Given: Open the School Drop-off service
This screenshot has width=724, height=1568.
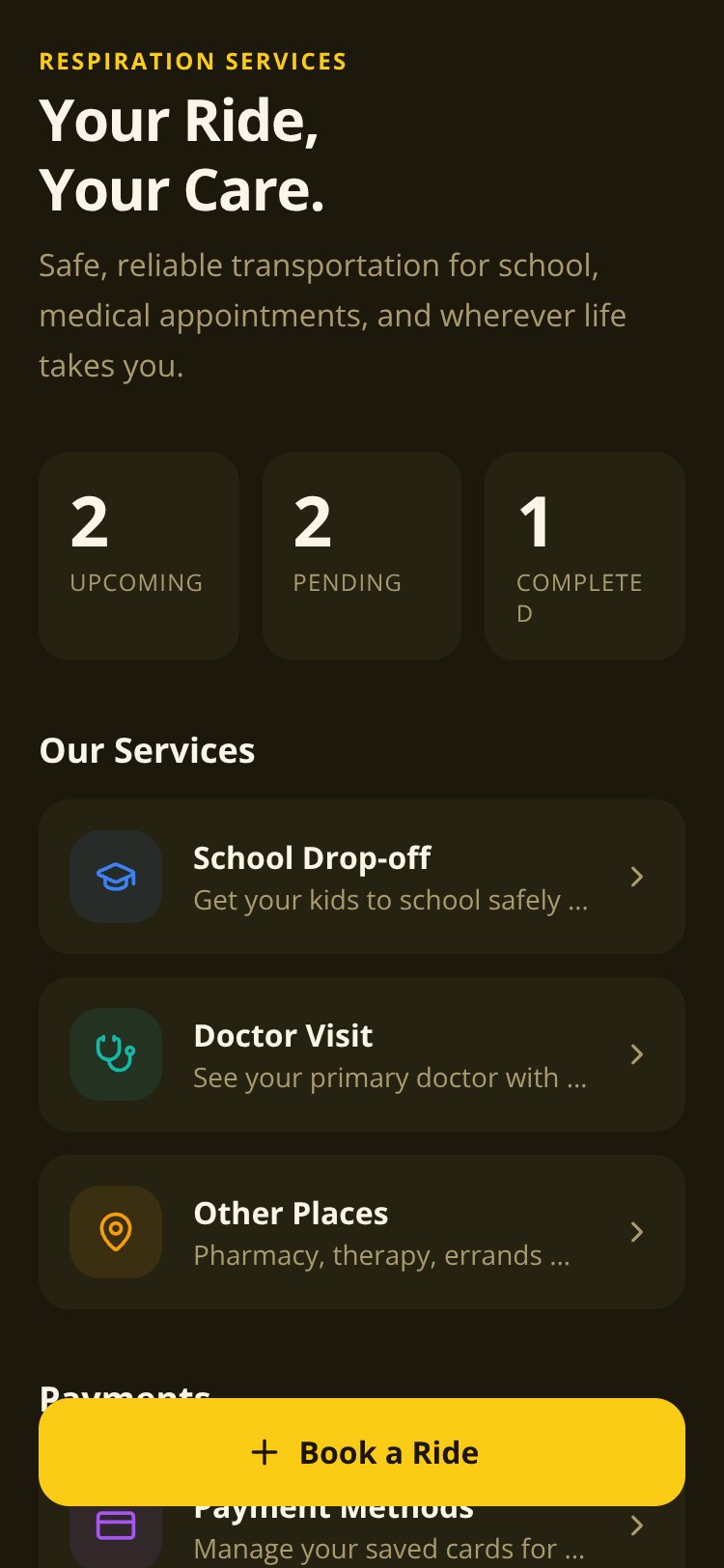Looking at the screenshot, I should point(362,877).
